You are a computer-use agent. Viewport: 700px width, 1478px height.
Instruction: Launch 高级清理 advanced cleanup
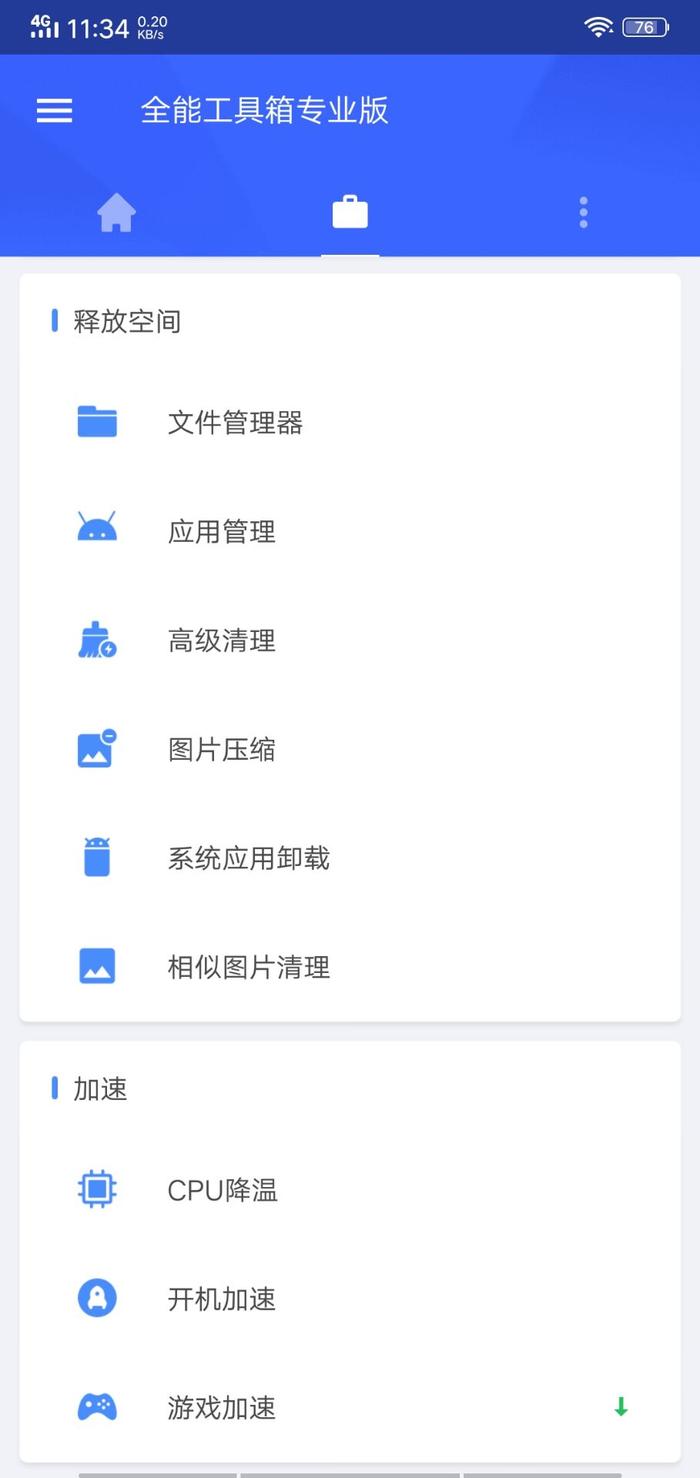click(350, 641)
